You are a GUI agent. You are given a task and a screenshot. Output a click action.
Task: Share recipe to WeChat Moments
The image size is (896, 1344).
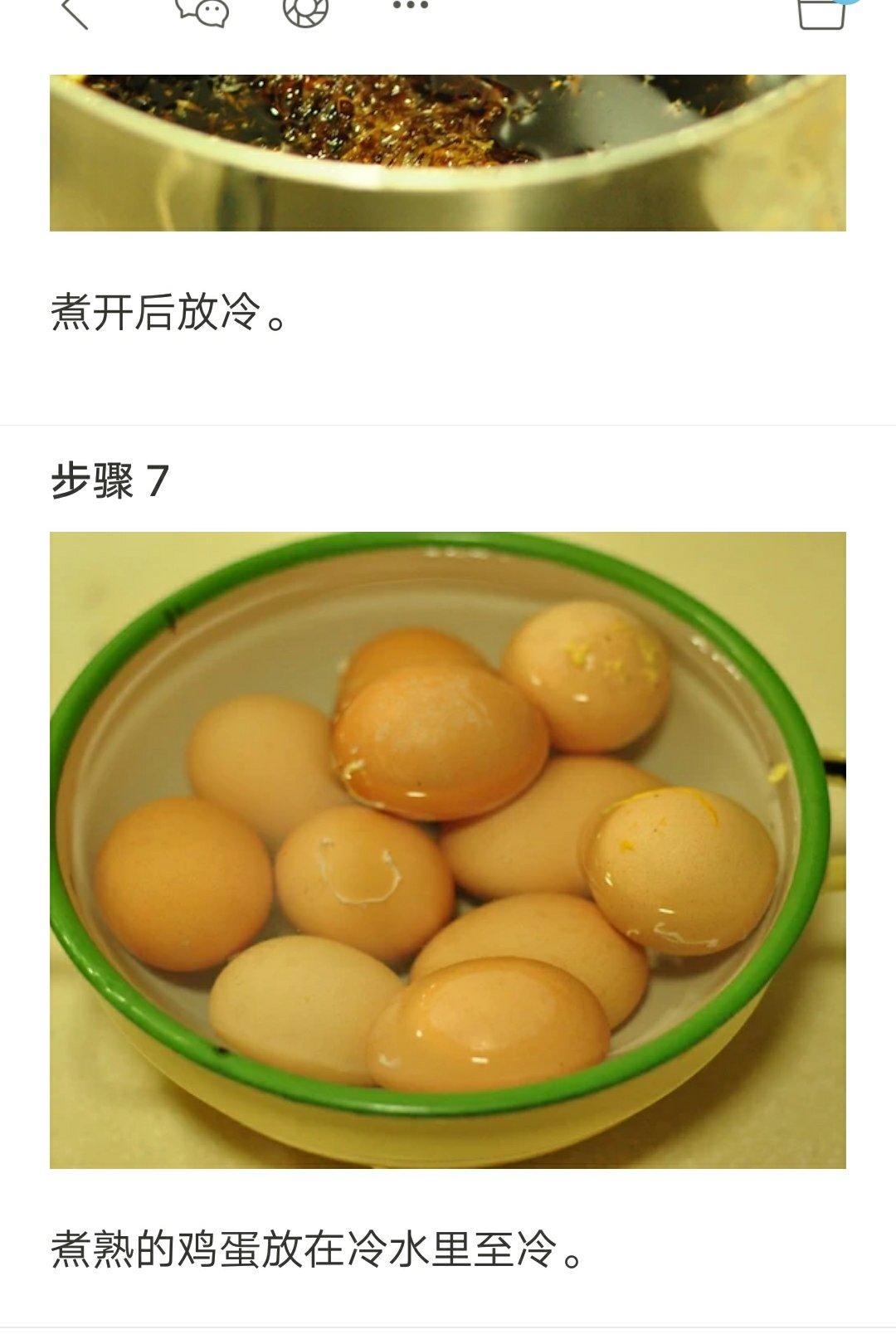tap(305, 12)
